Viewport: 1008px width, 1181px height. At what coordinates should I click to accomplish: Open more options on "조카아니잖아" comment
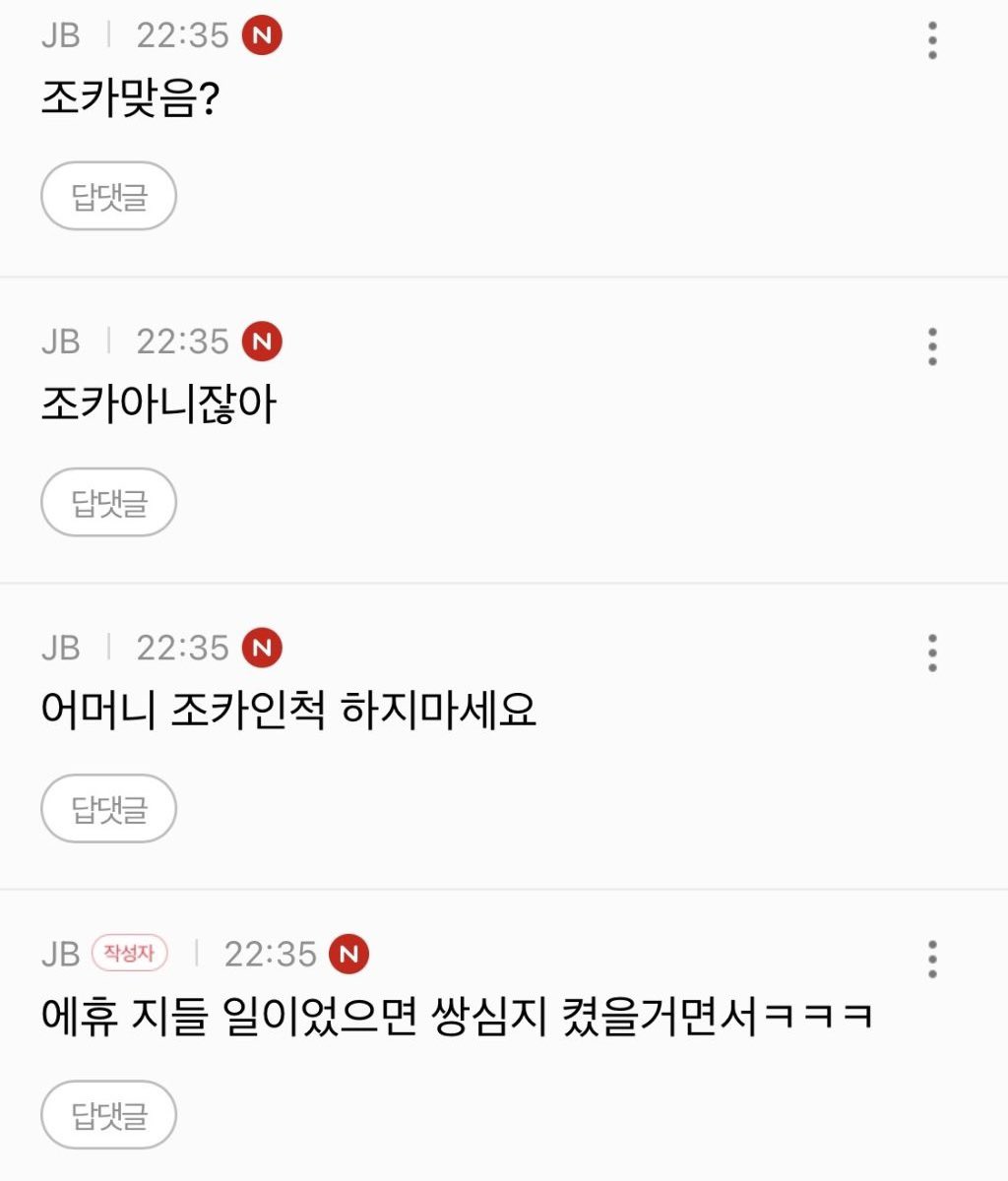(x=931, y=346)
